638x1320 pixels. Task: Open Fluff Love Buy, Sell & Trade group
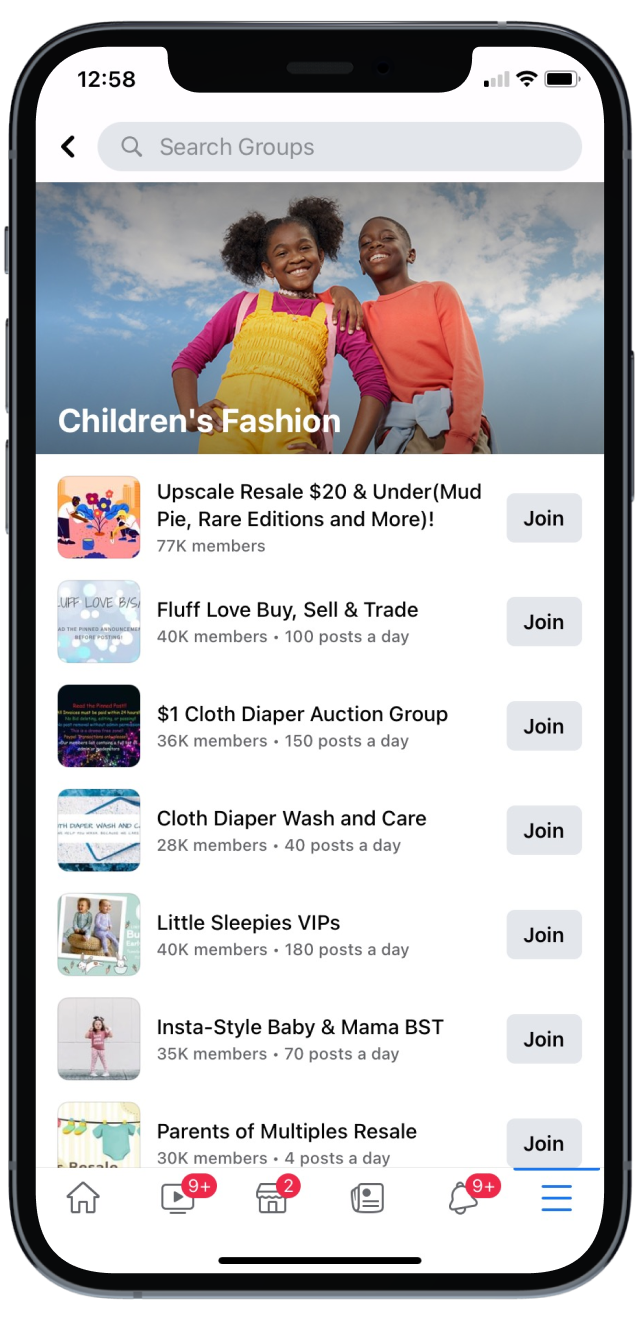pyautogui.click(x=287, y=610)
